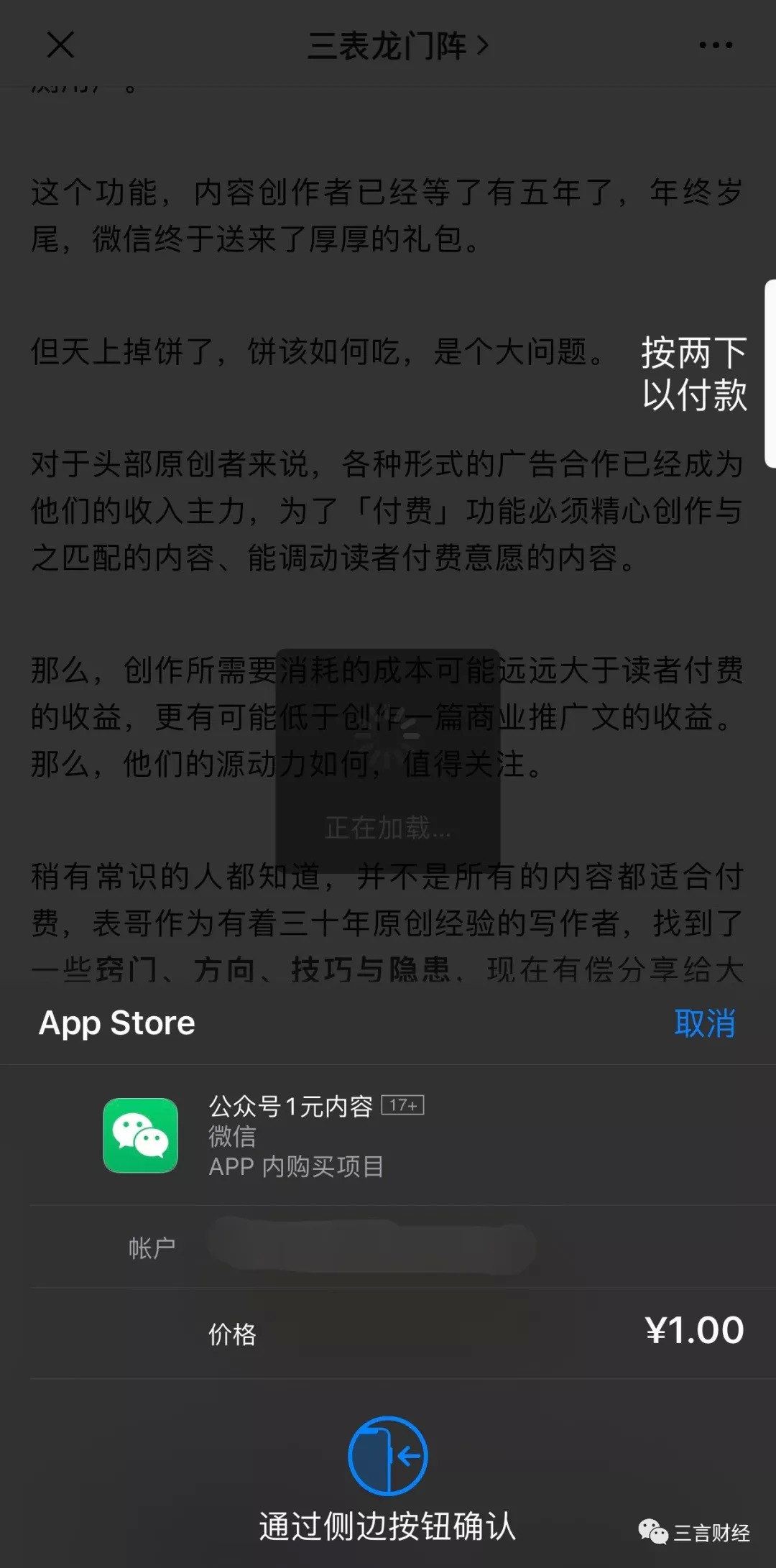
Task: Open the 三表龙门阵 account title link
Action: click(x=397, y=46)
